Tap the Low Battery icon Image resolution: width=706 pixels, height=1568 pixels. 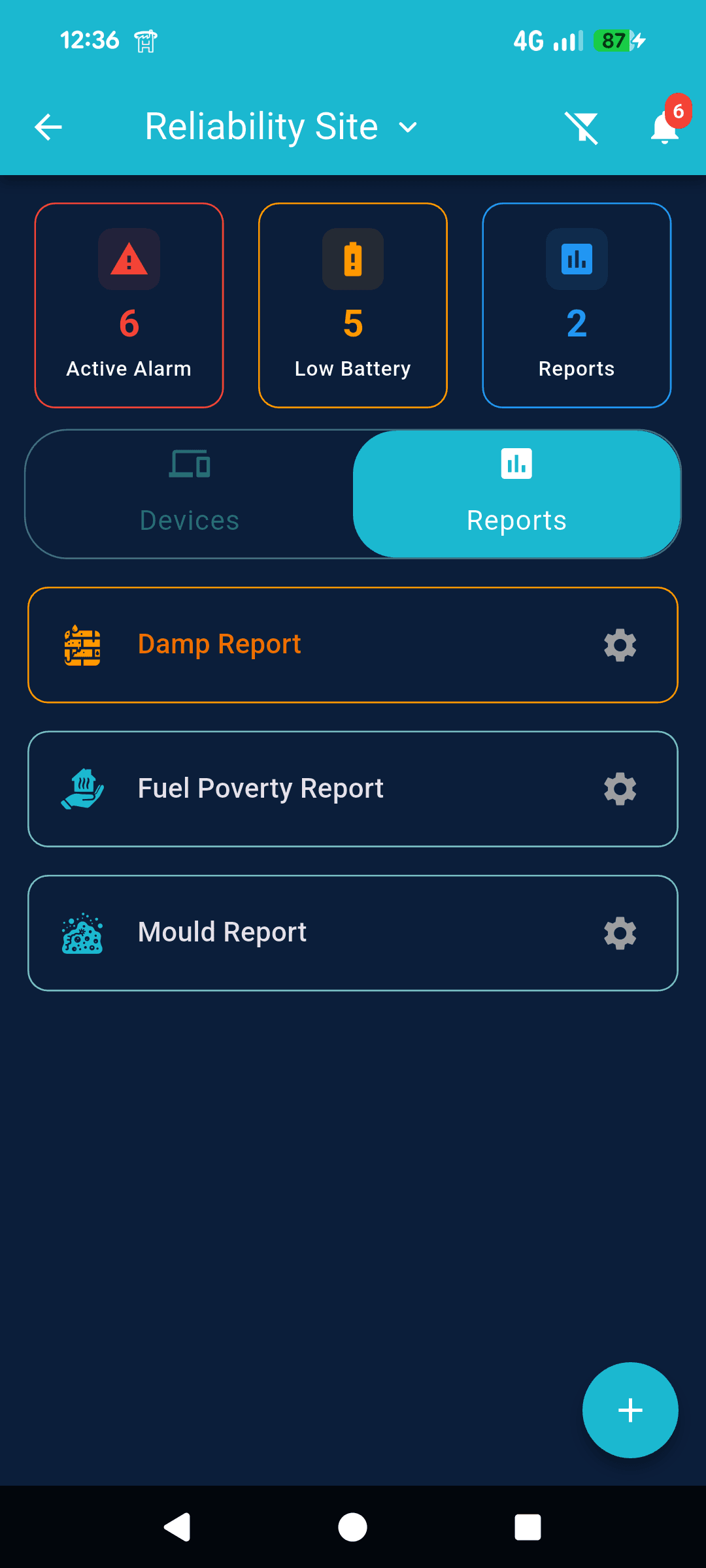(352, 259)
